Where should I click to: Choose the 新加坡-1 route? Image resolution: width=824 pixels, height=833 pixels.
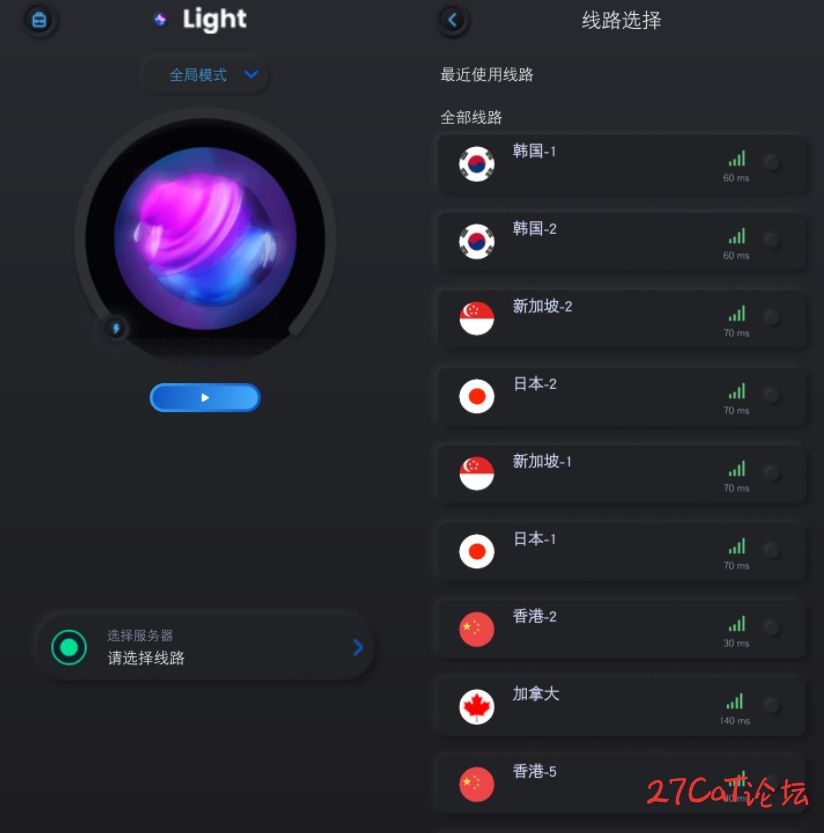[x=621, y=473]
